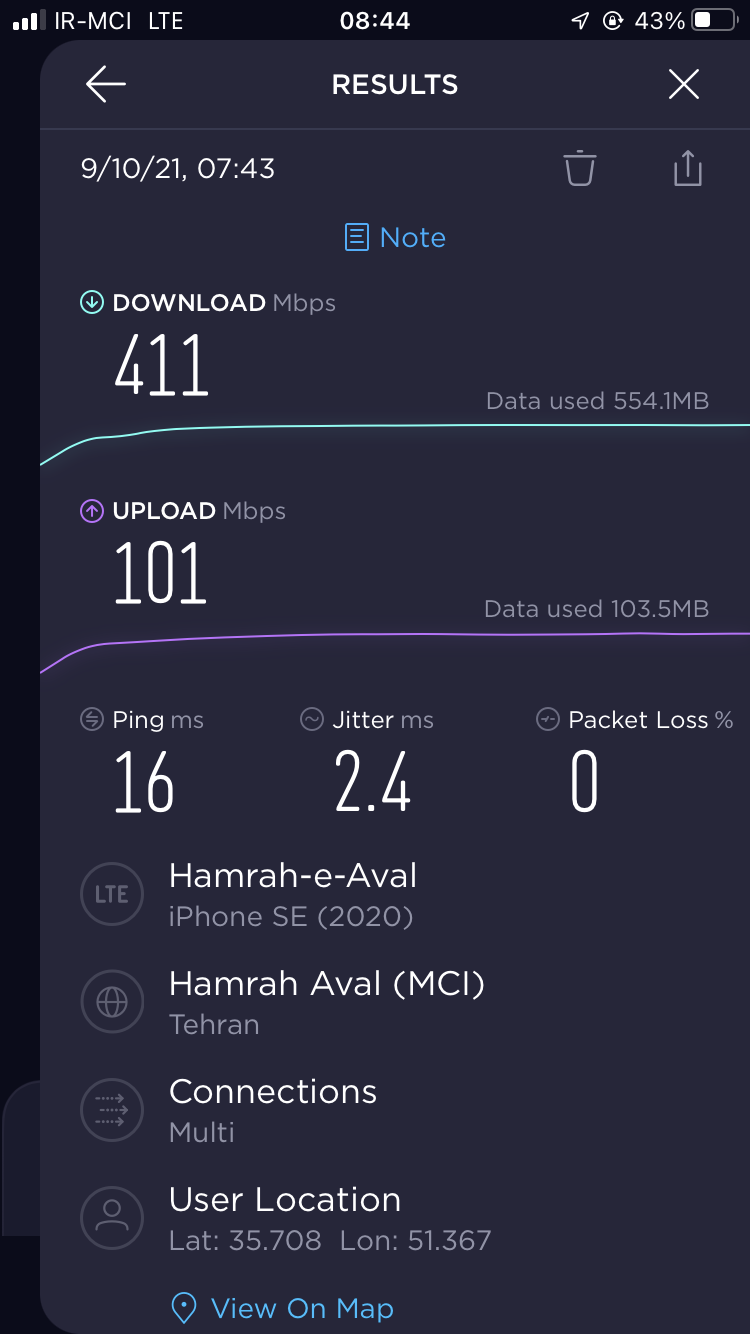The width and height of the screenshot is (750, 1334).
Task: Go back using the arrow icon
Action: tap(105, 85)
